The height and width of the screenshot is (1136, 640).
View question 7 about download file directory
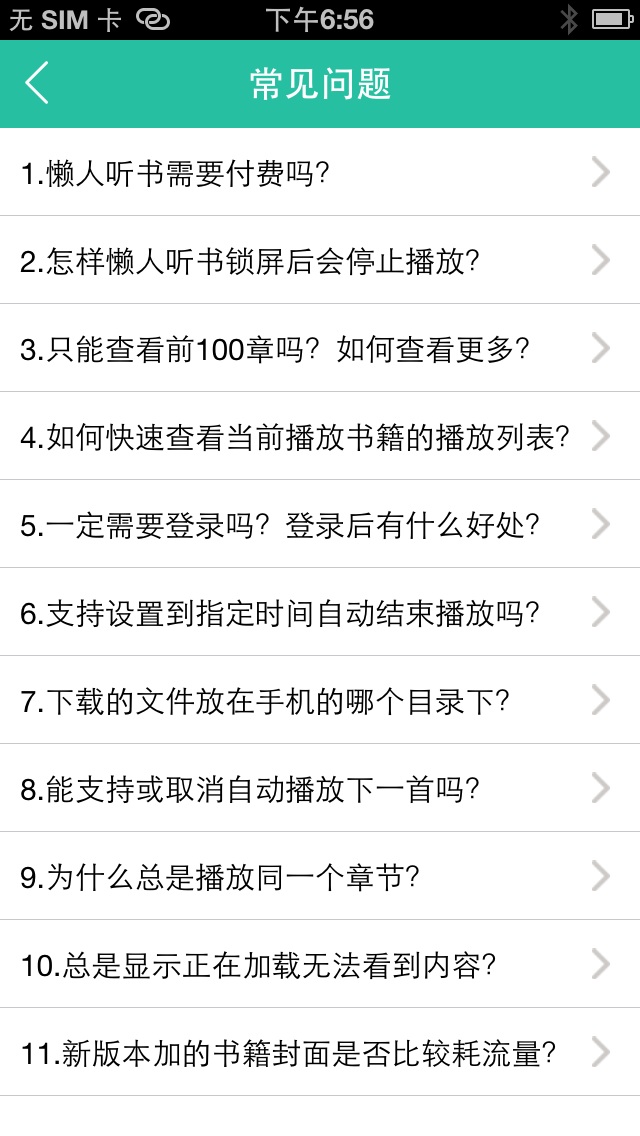coord(320,701)
